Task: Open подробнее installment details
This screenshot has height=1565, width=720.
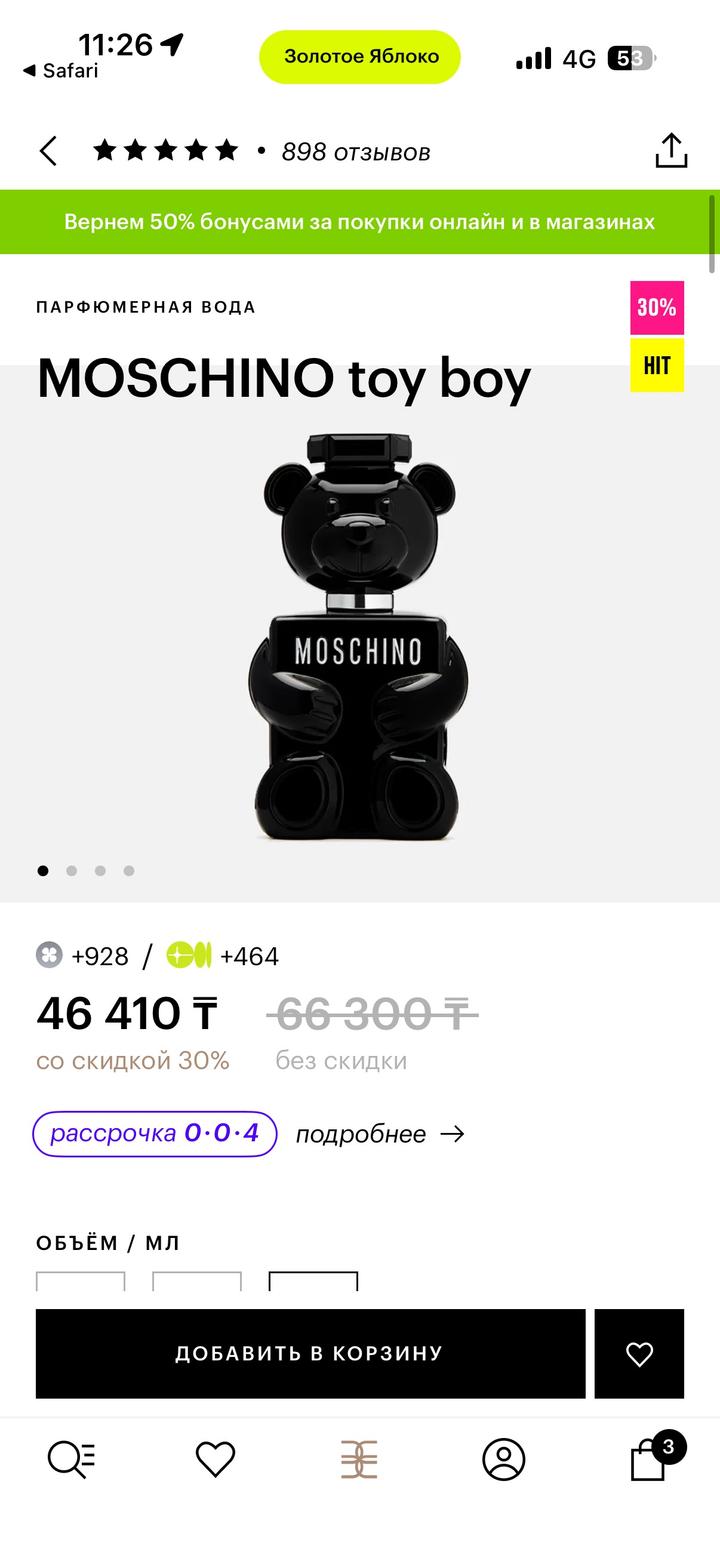Action: 380,1134
